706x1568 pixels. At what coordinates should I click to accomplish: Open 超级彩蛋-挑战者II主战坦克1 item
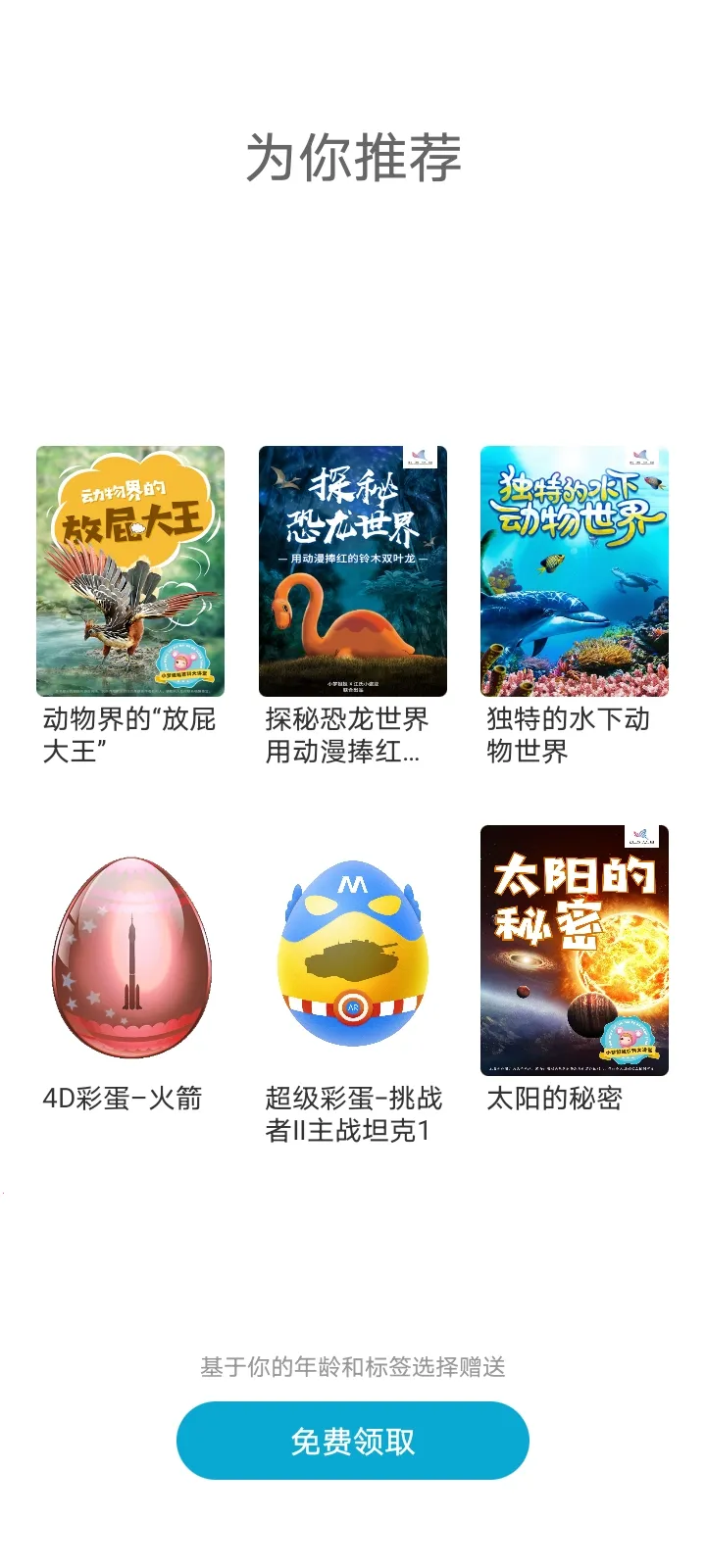[353, 957]
